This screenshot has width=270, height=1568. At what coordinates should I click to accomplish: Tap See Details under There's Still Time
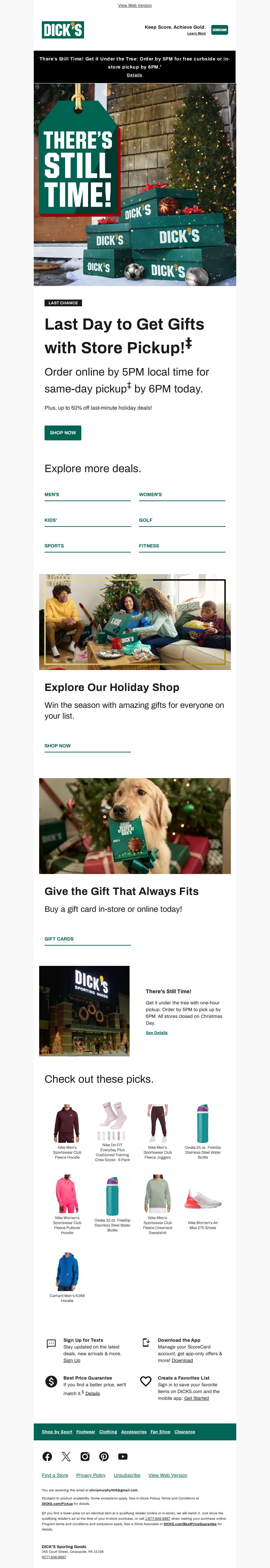coord(156,1032)
